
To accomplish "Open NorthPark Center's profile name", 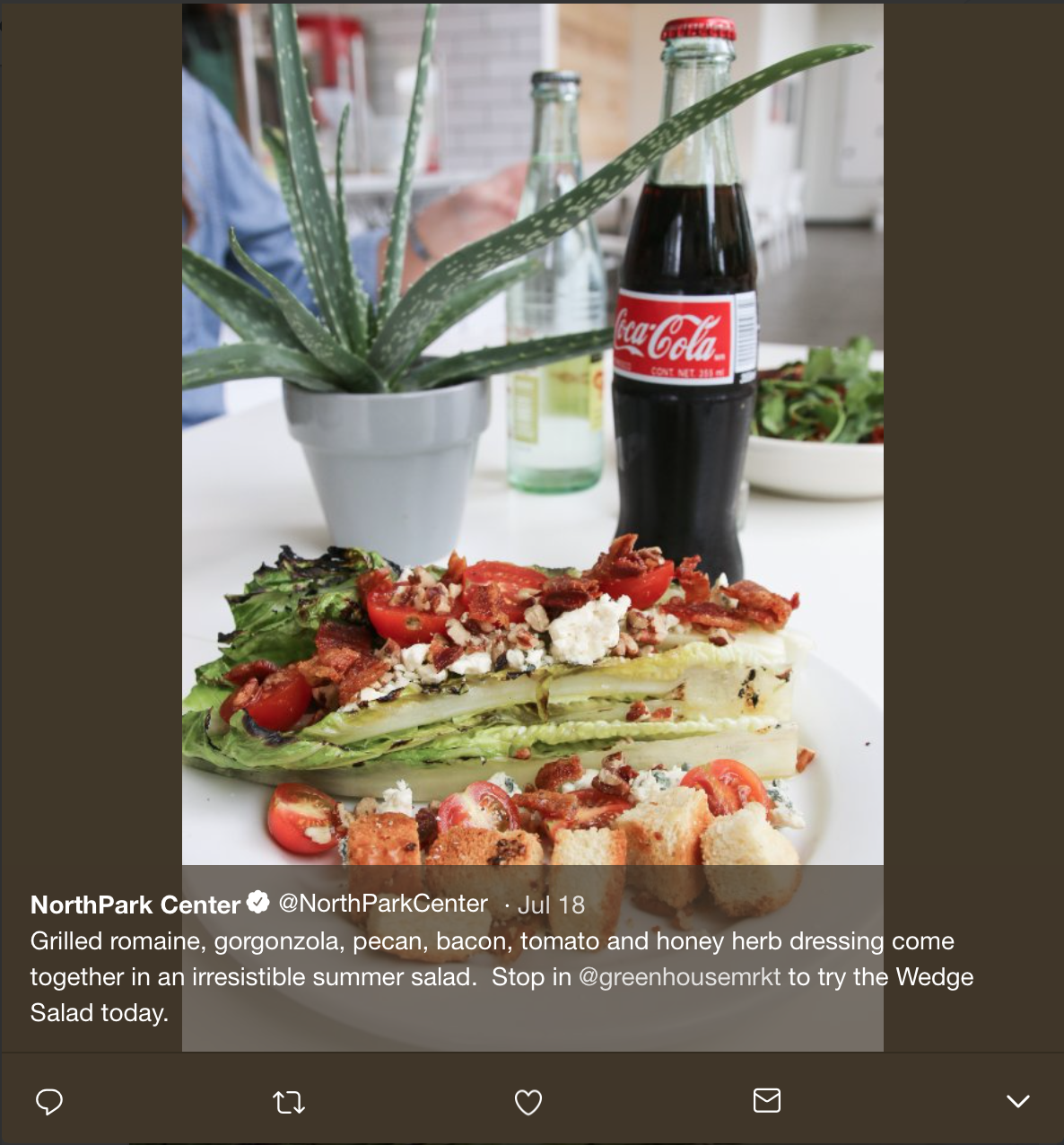I will point(135,905).
